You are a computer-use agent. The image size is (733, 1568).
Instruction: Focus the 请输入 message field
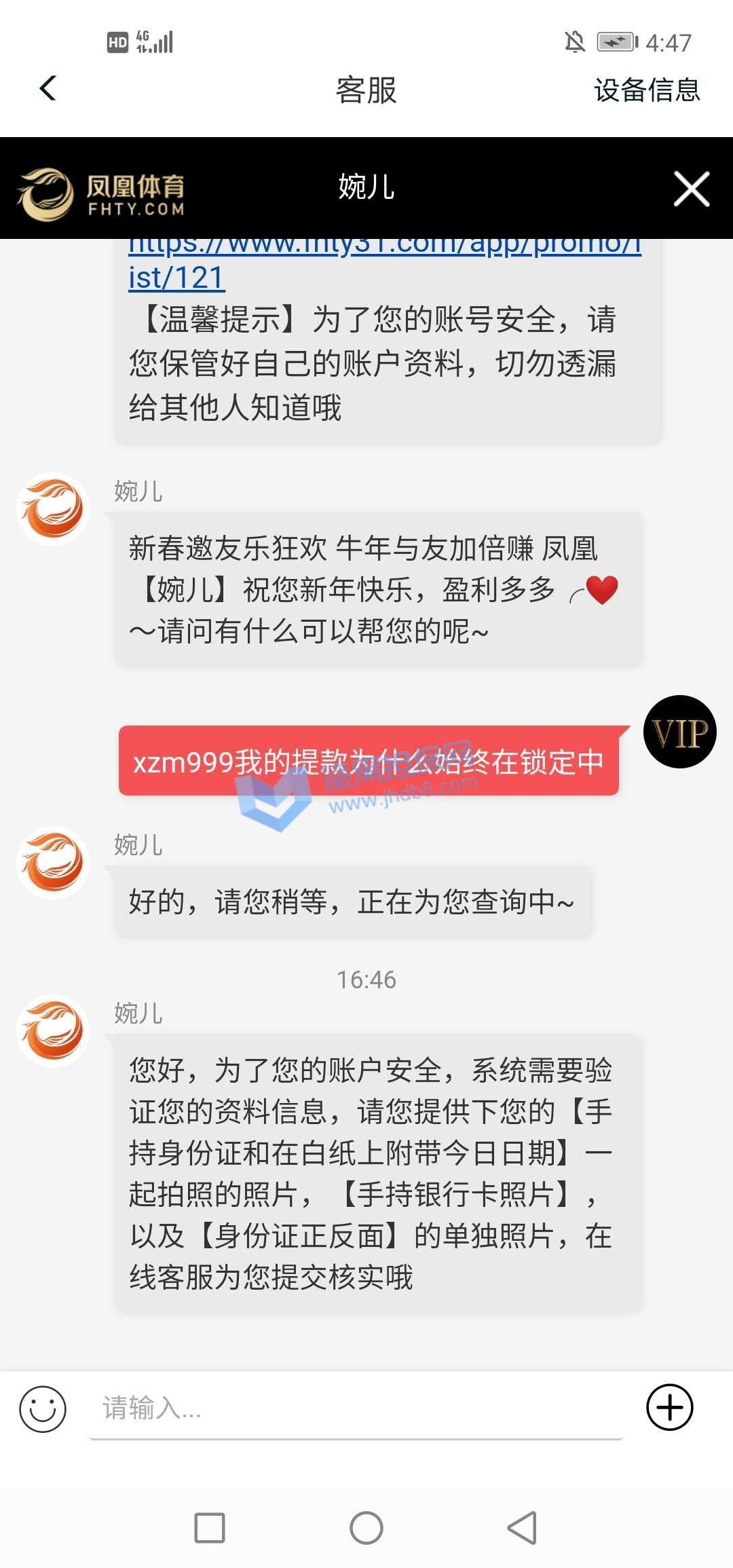[356, 1408]
